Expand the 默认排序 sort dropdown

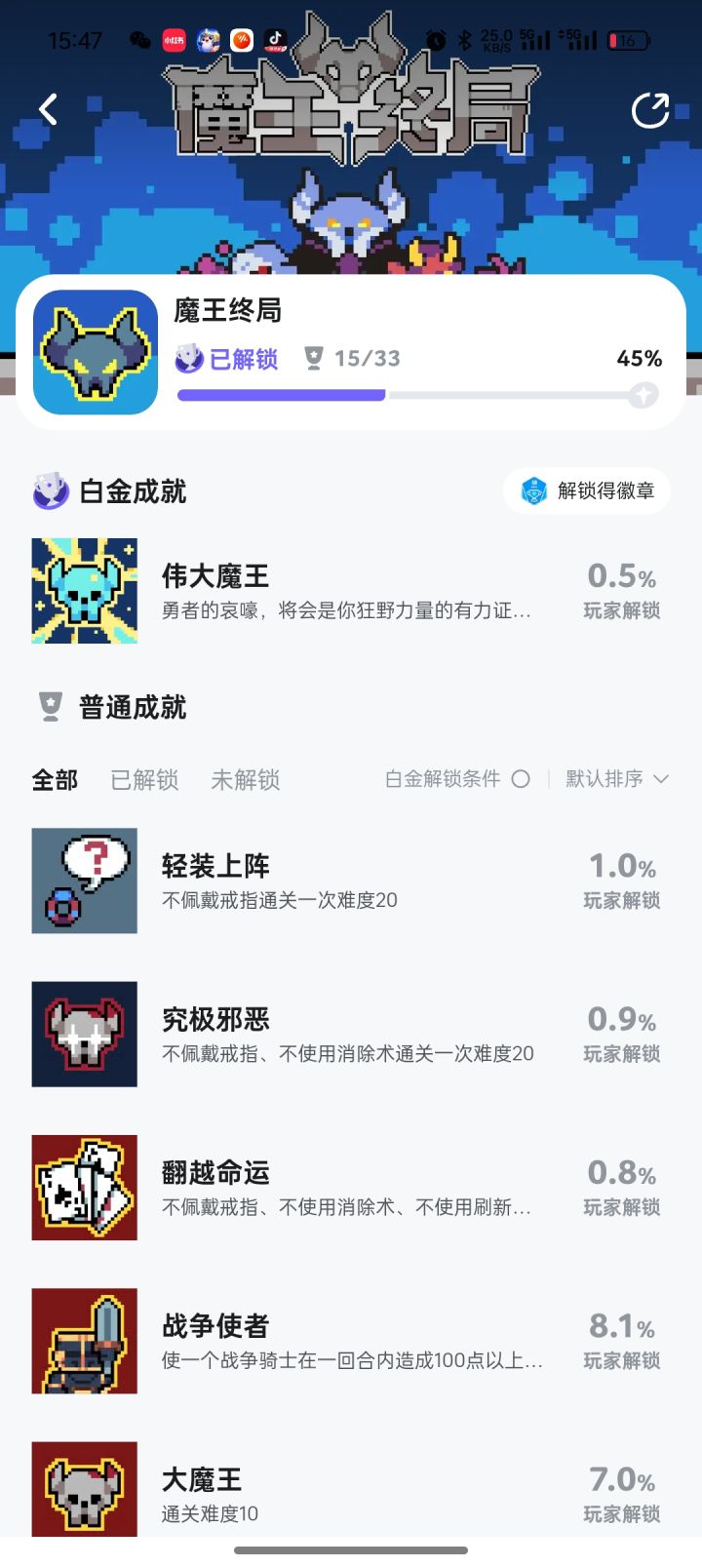point(617,779)
